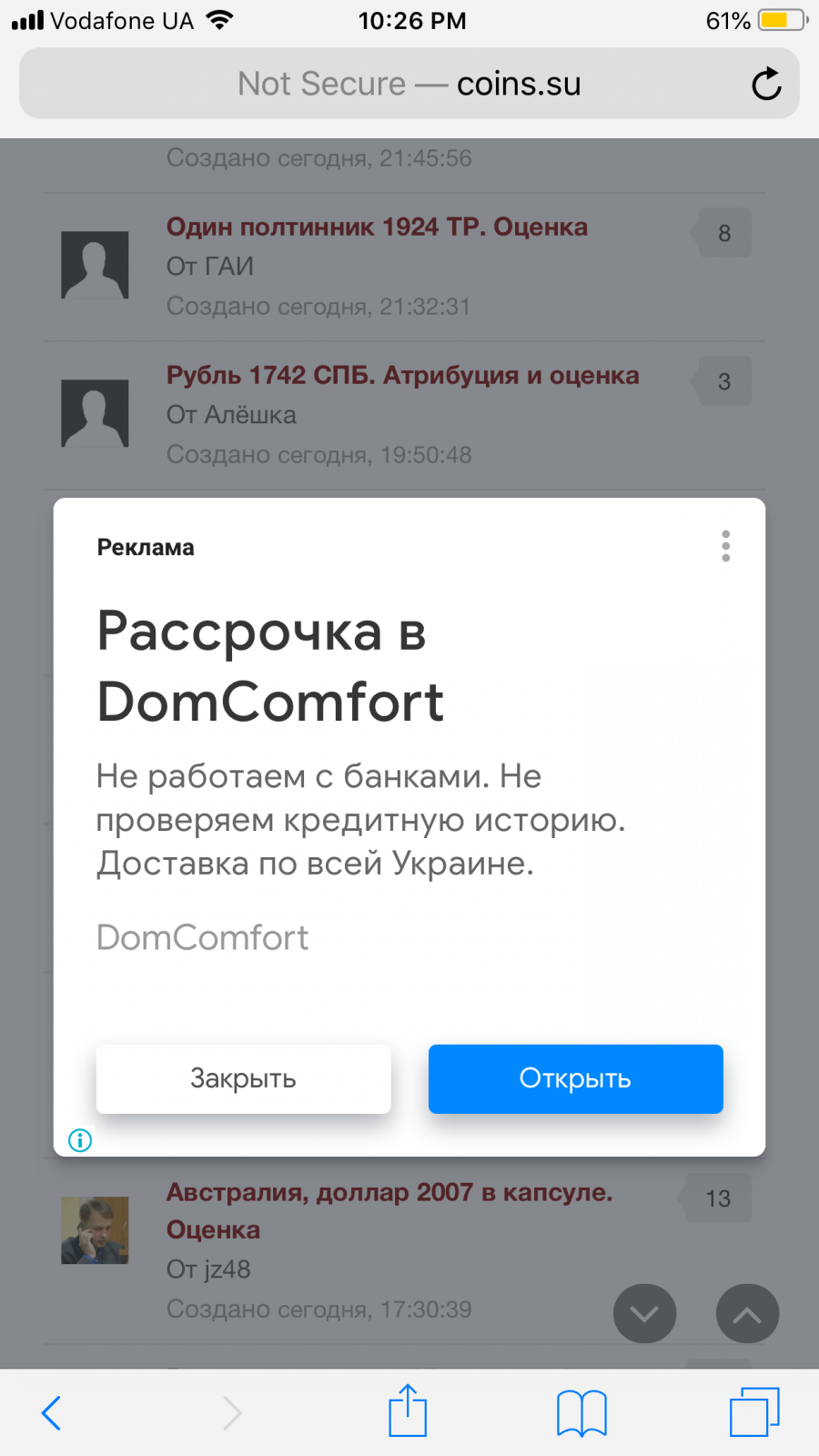Viewport: 819px width, 1456px height.
Task: Close the ad with Закрыть button
Action: pyautogui.click(x=243, y=1078)
